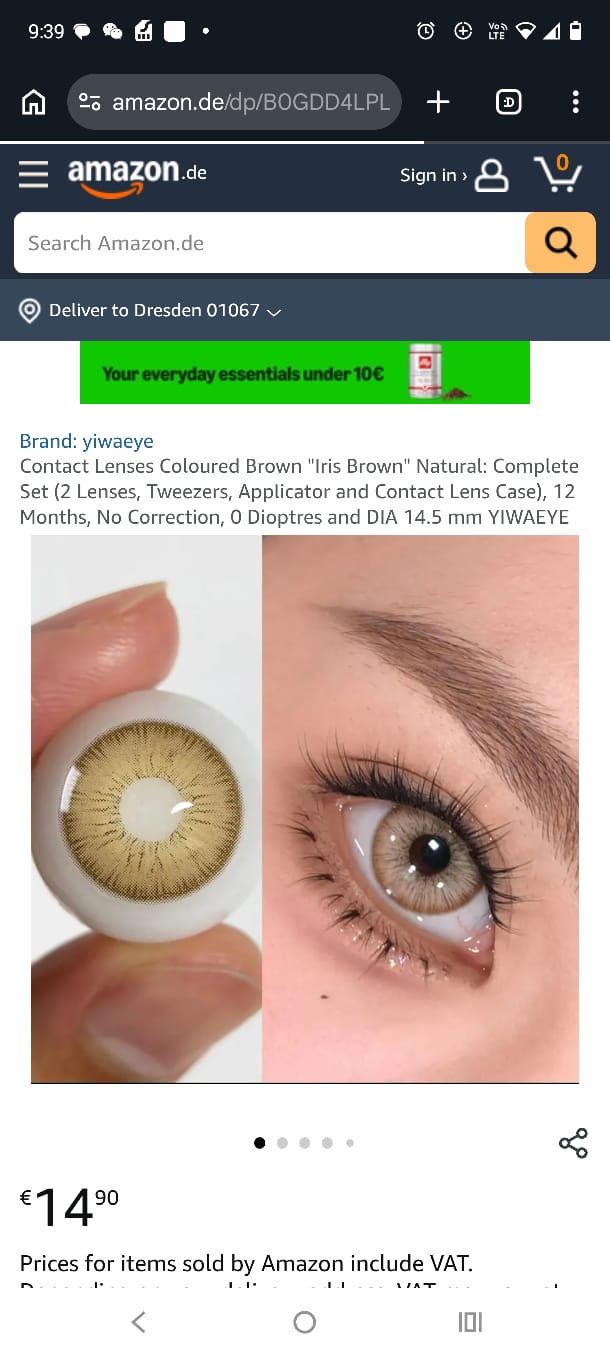Change delivery location Dresden 01067

(150, 310)
